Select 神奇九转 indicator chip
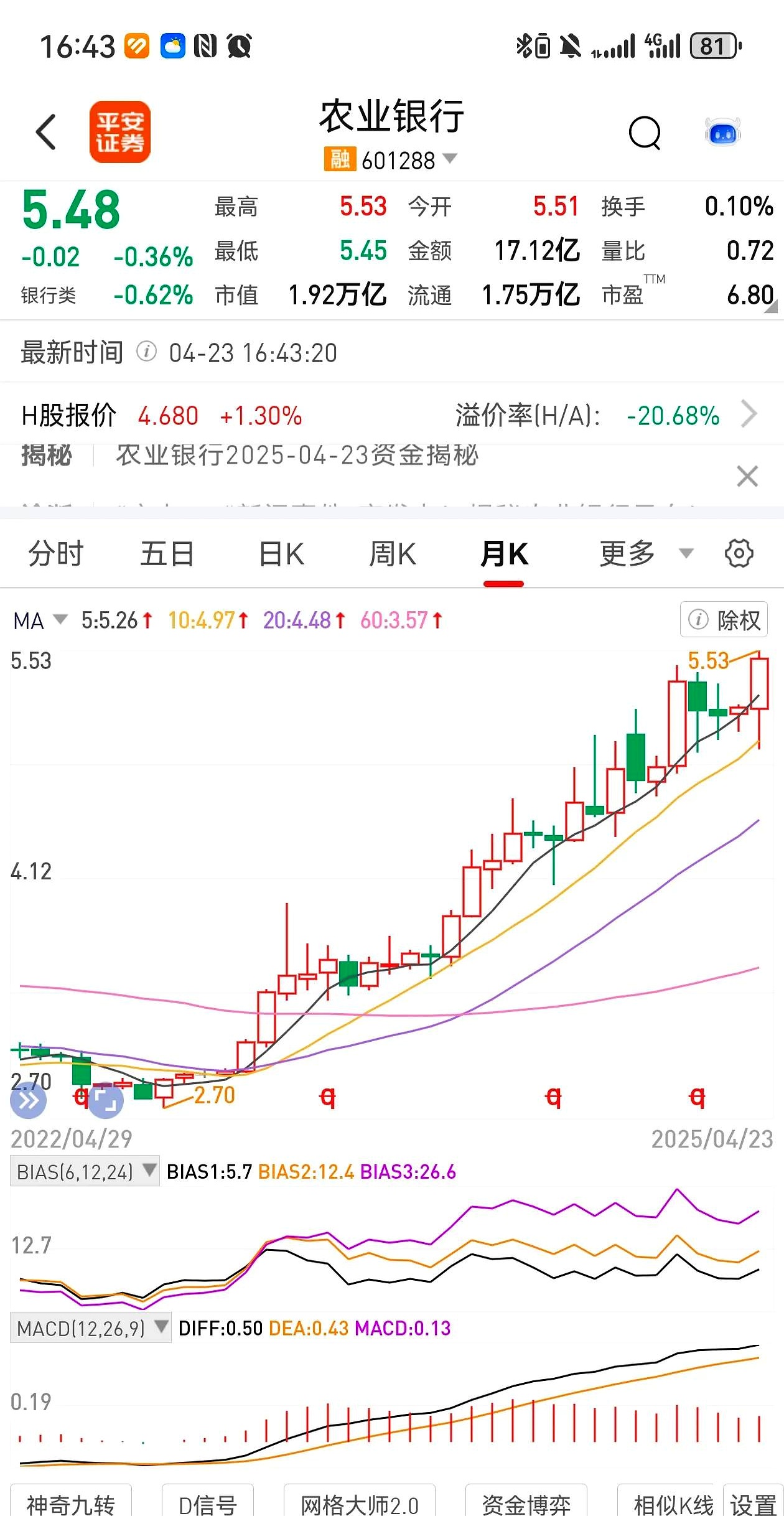The image size is (784, 1516). (70, 1503)
